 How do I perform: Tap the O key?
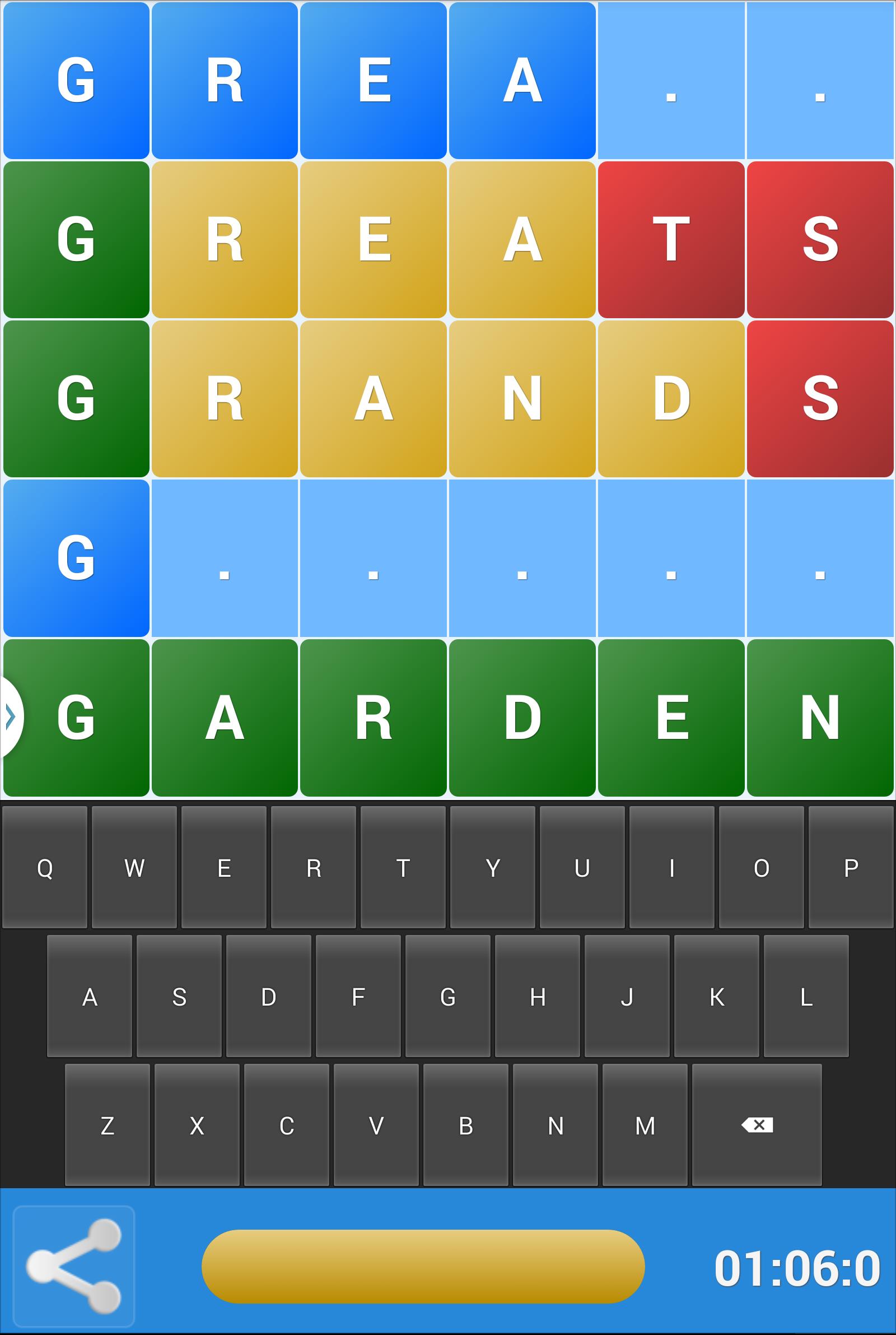761,868
